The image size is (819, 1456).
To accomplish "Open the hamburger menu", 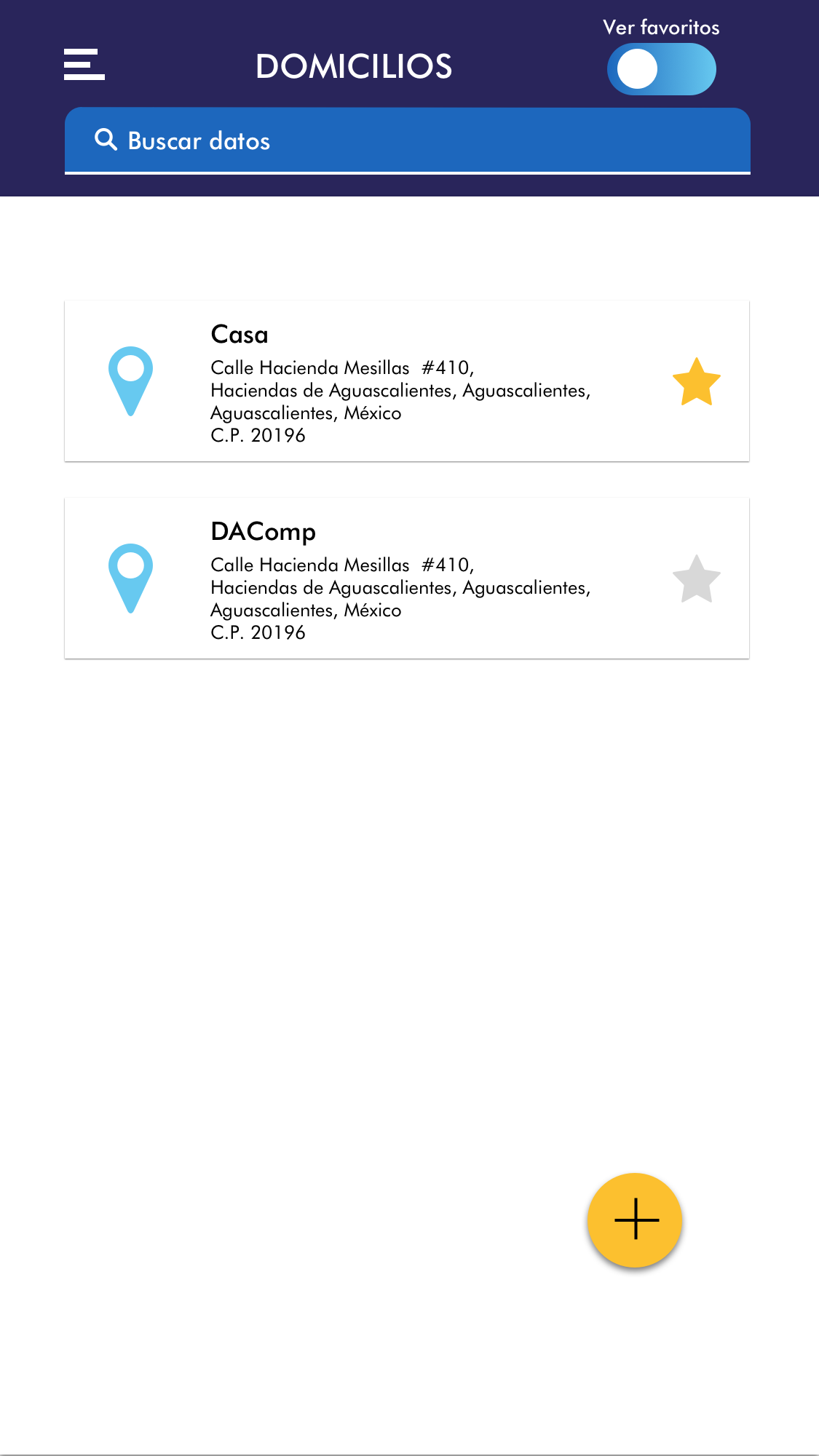I will click(x=84, y=65).
